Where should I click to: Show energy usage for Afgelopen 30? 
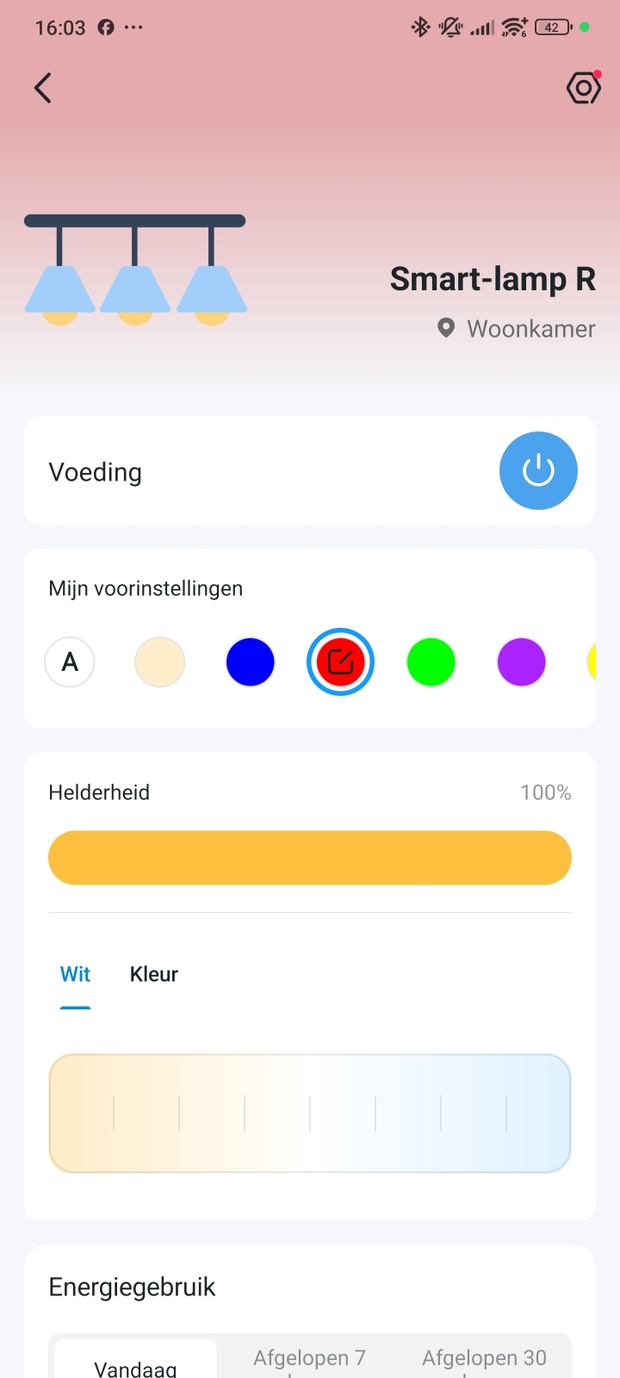point(484,1360)
